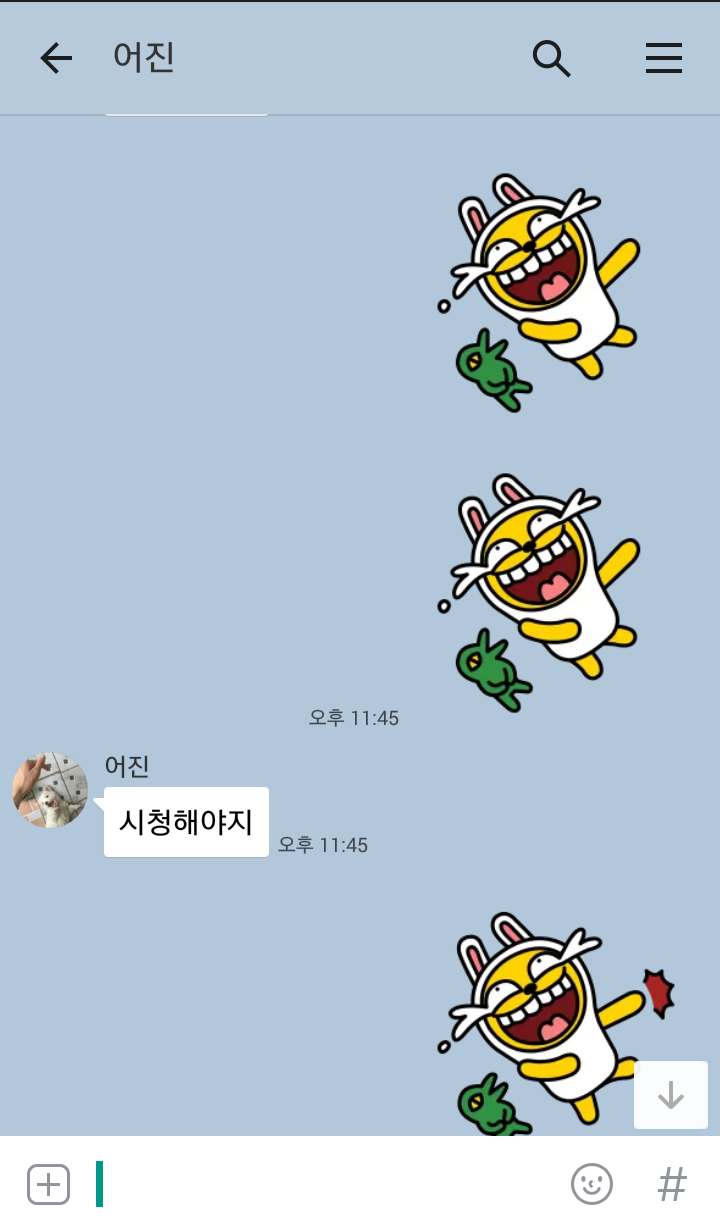The height and width of the screenshot is (1226, 720).
Task: Open the plus attachment menu
Action: pos(48,1184)
